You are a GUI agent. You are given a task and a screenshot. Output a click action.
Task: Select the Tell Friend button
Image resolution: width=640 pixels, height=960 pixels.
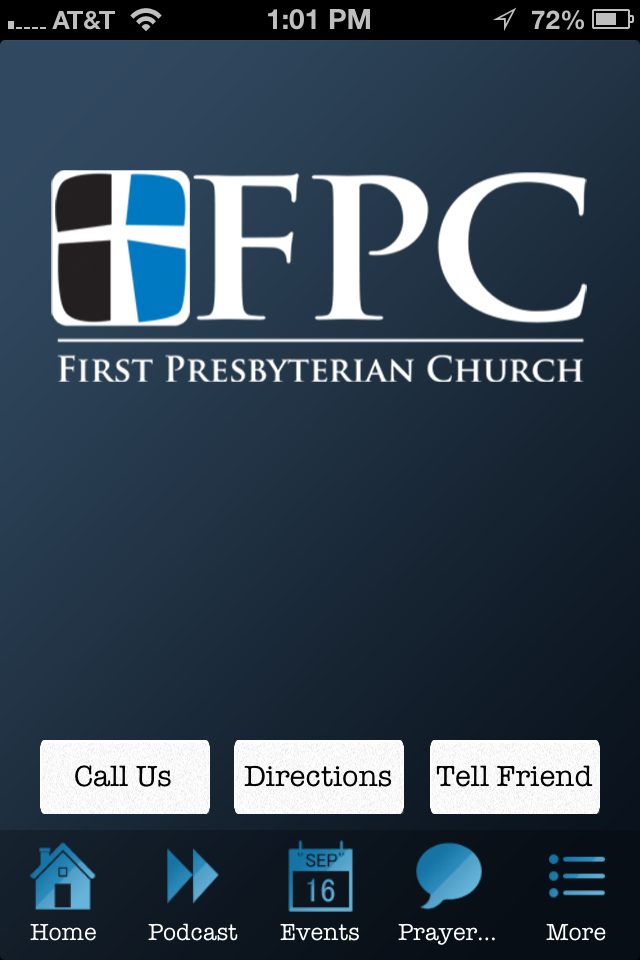tap(514, 777)
